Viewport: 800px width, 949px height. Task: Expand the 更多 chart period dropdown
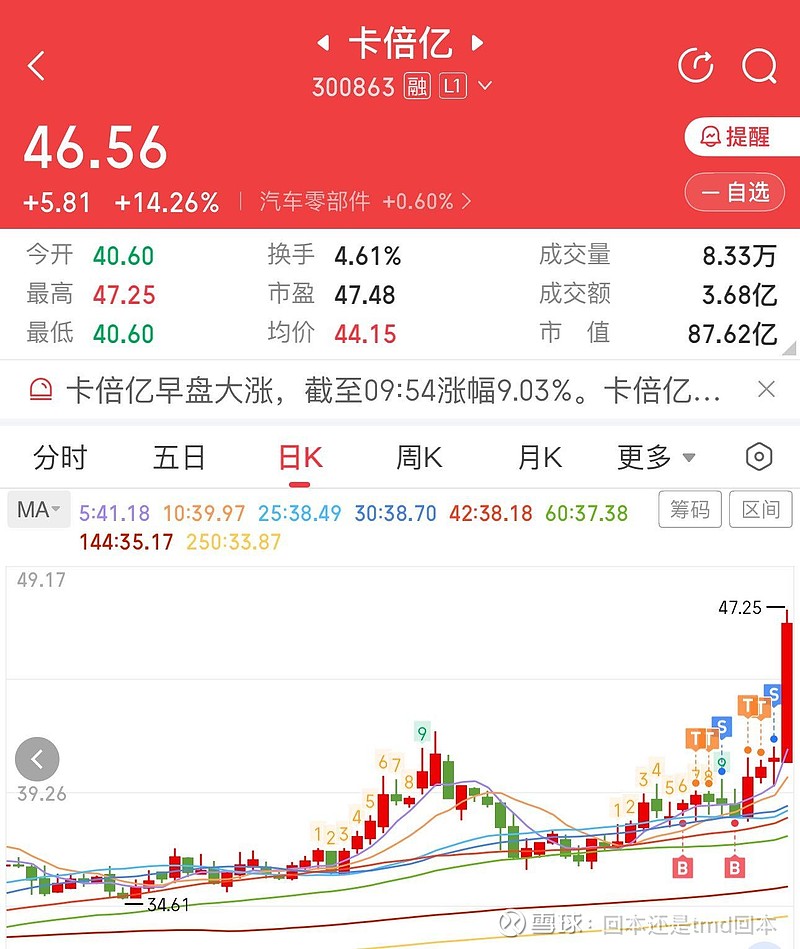point(655,458)
